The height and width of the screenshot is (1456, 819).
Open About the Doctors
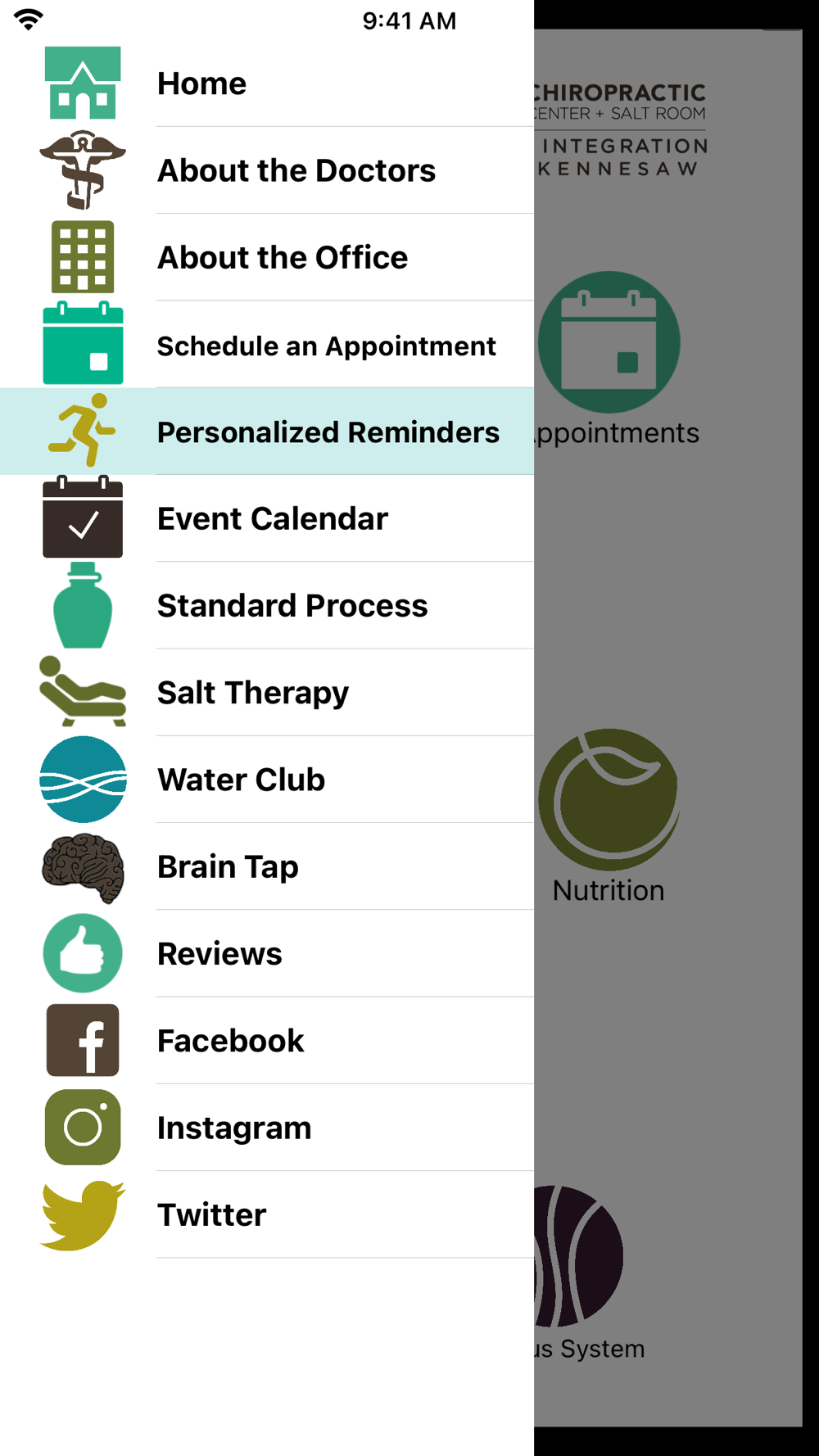click(x=266, y=170)
